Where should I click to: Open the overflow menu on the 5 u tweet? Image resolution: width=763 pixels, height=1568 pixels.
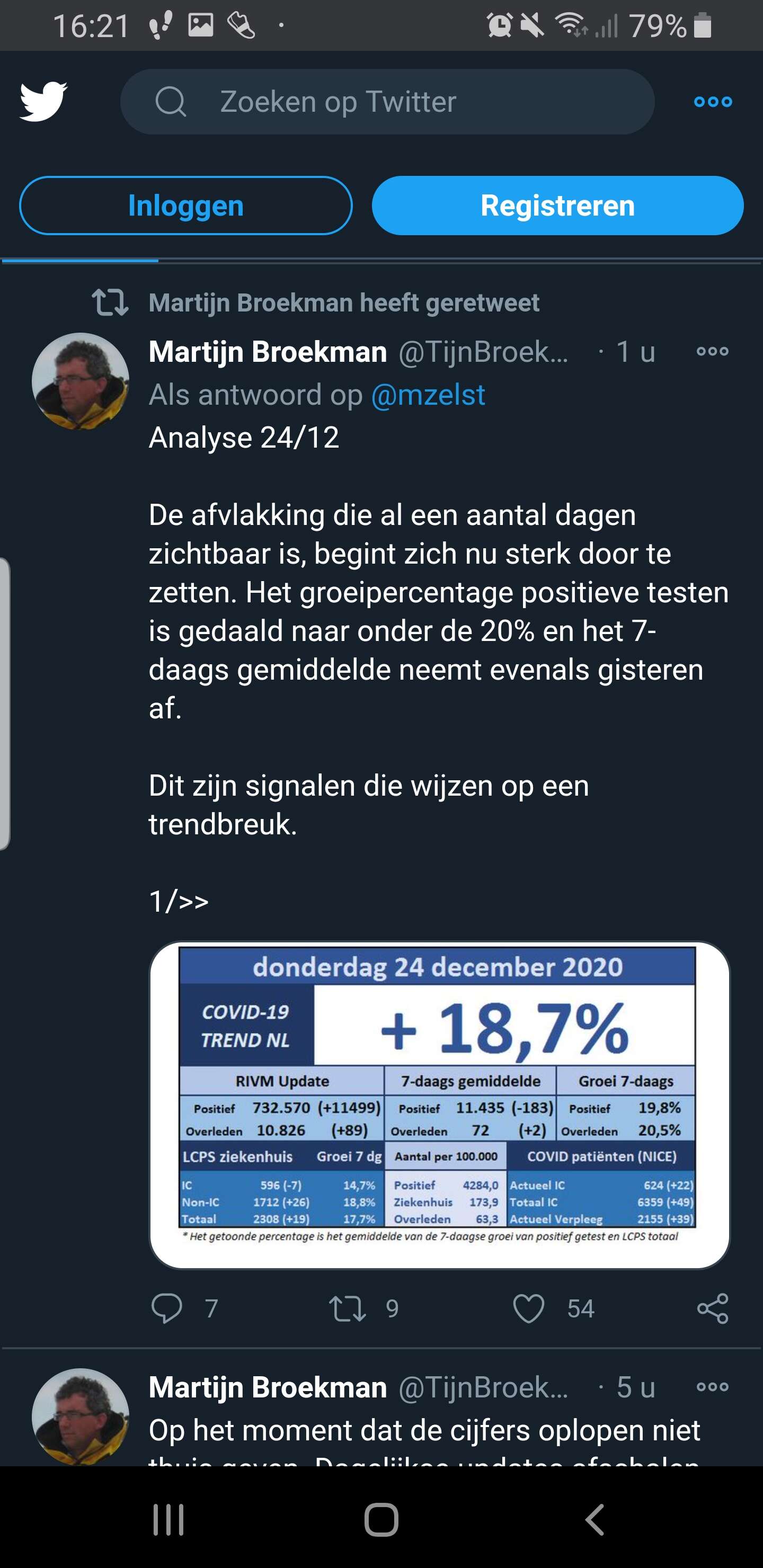click(712, 1387)
